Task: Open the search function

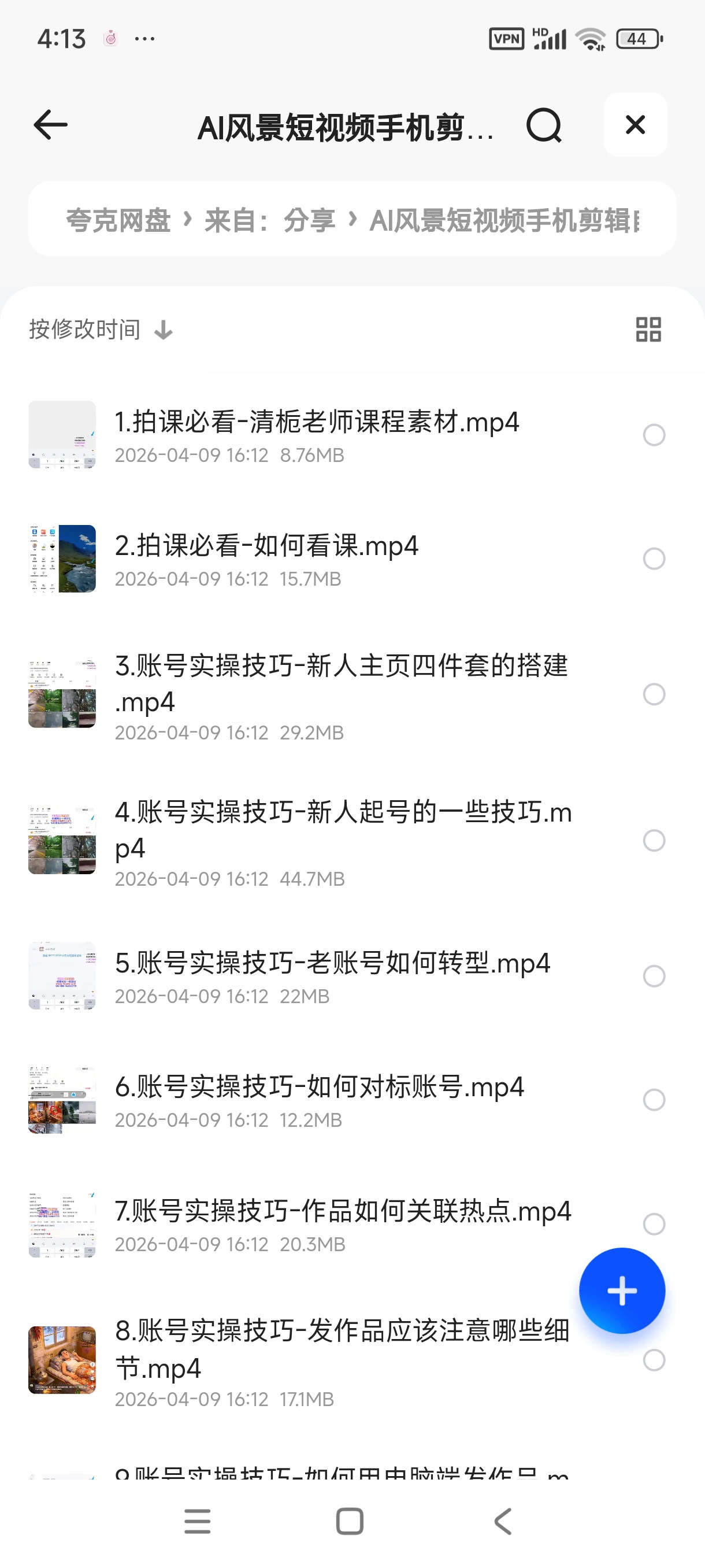Action: (544, 125)
